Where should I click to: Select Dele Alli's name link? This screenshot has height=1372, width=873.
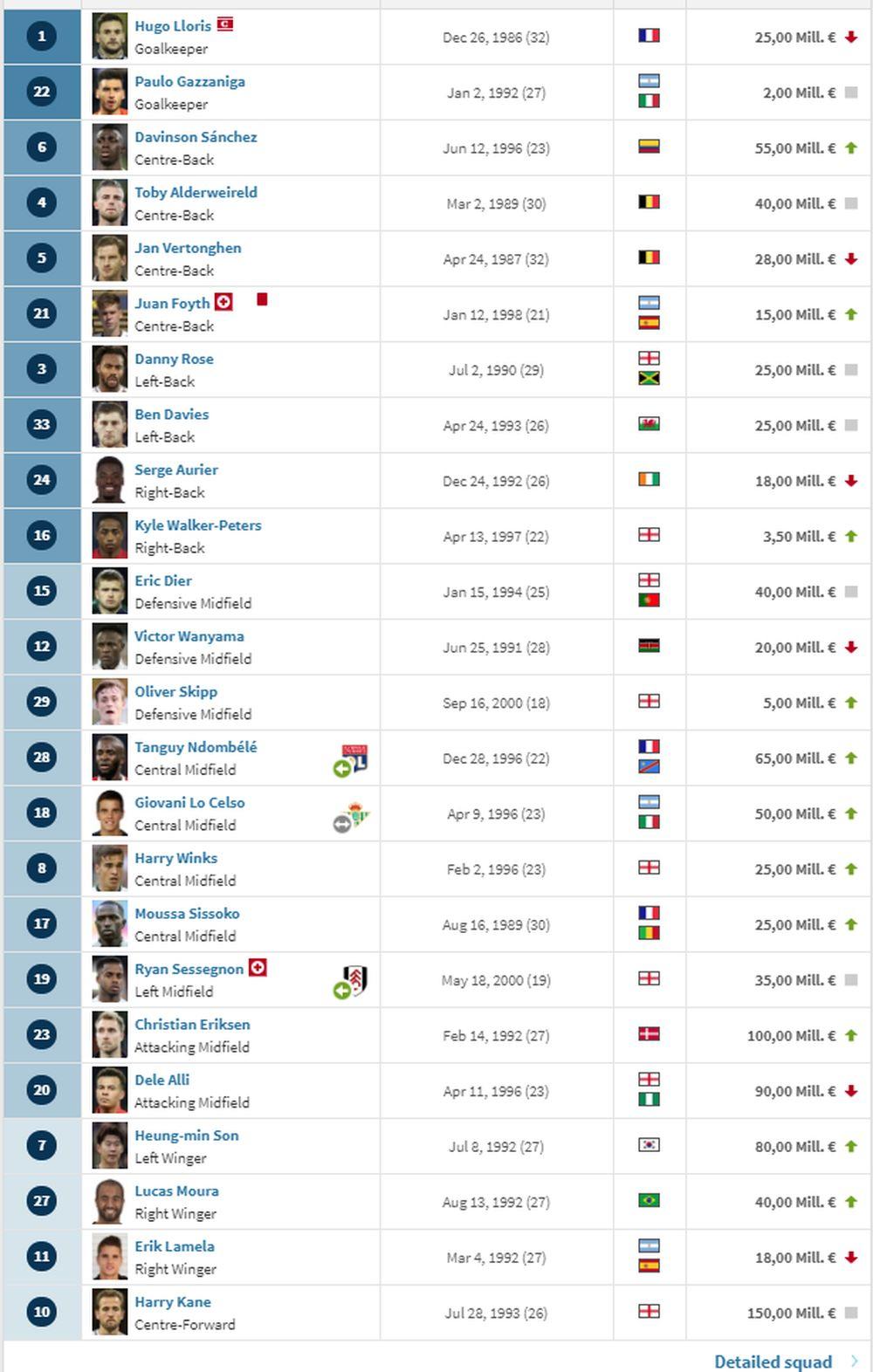pyautogui.click(x=162, y=1080)
